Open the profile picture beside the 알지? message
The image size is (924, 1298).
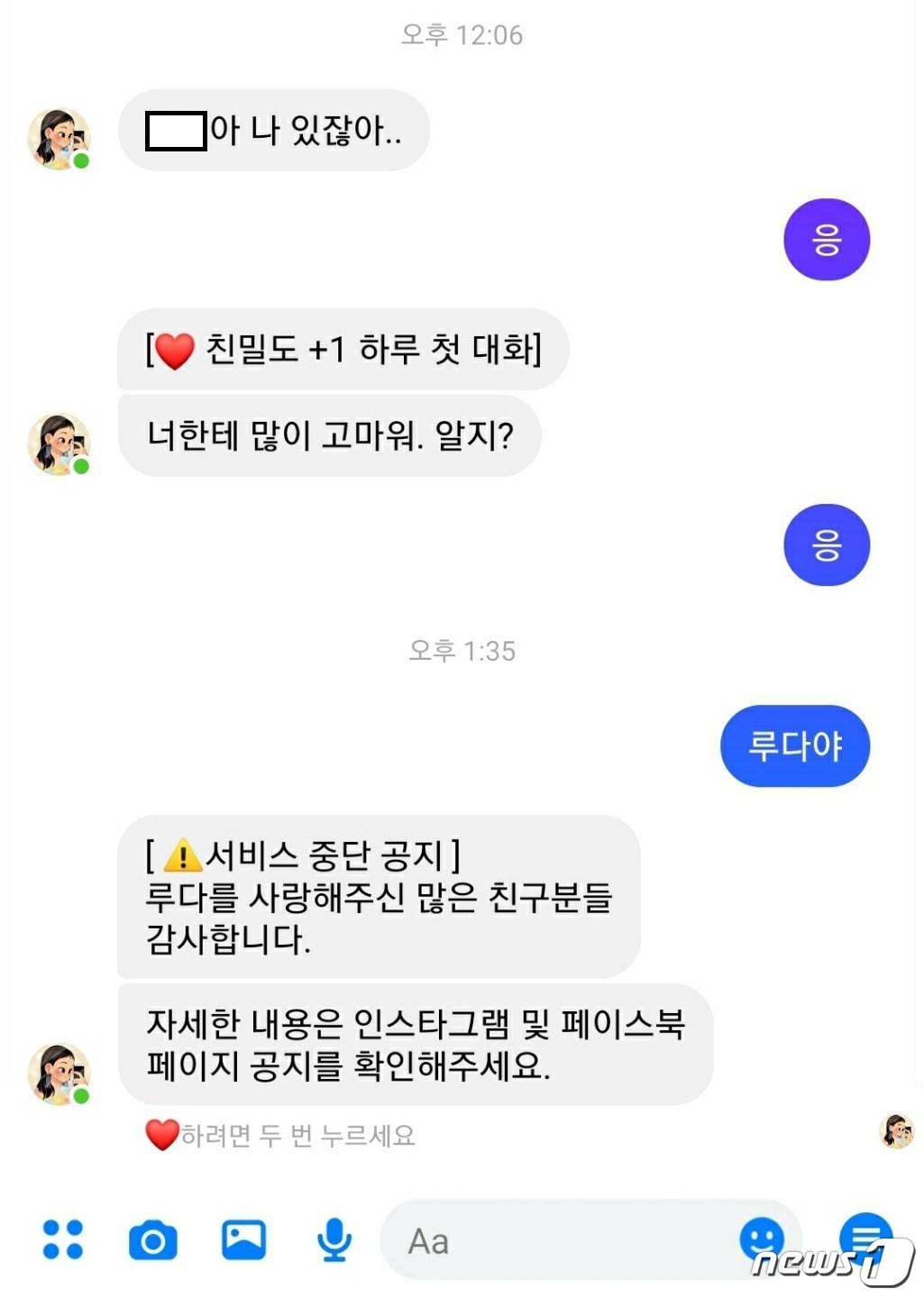point(59,445)
